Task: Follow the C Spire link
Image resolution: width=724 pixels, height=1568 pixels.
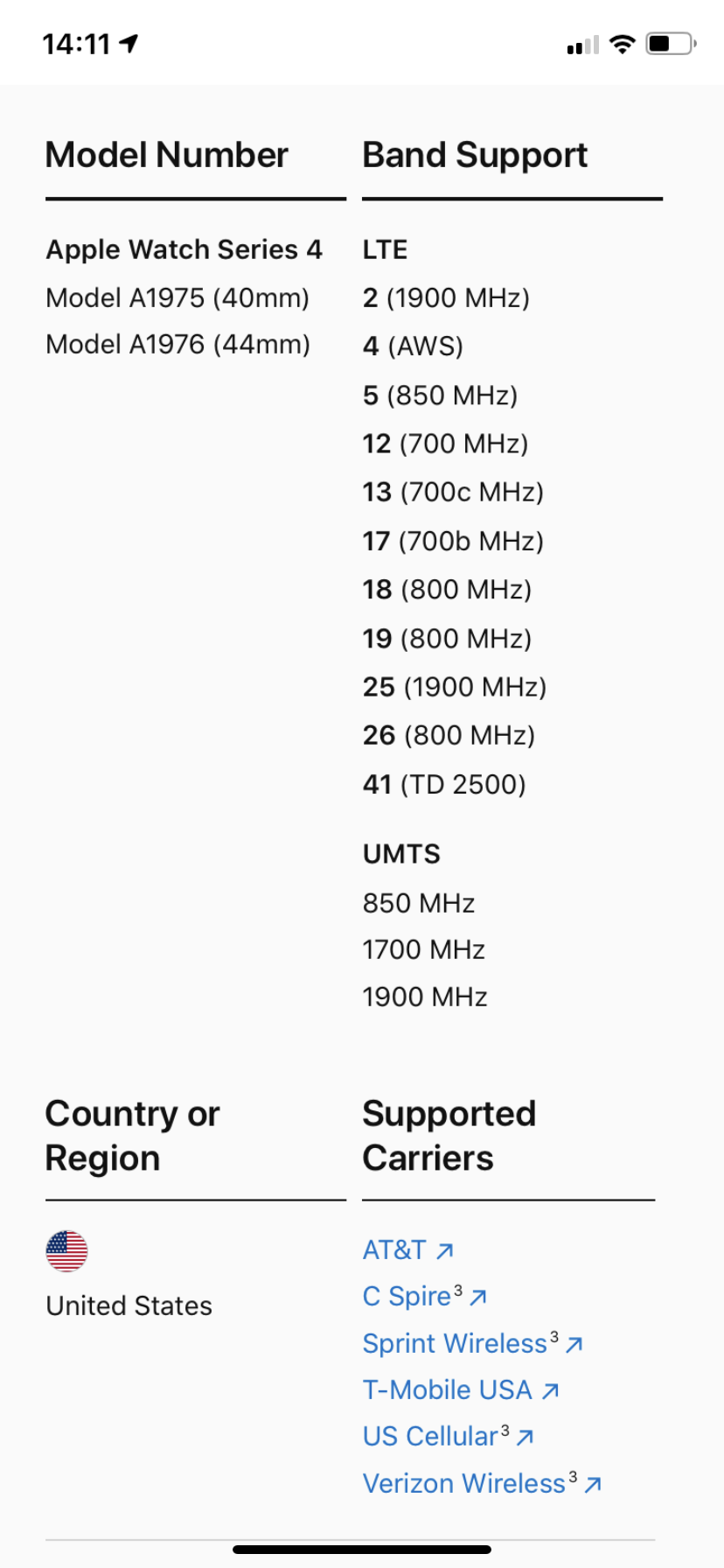Action: 424,1296
